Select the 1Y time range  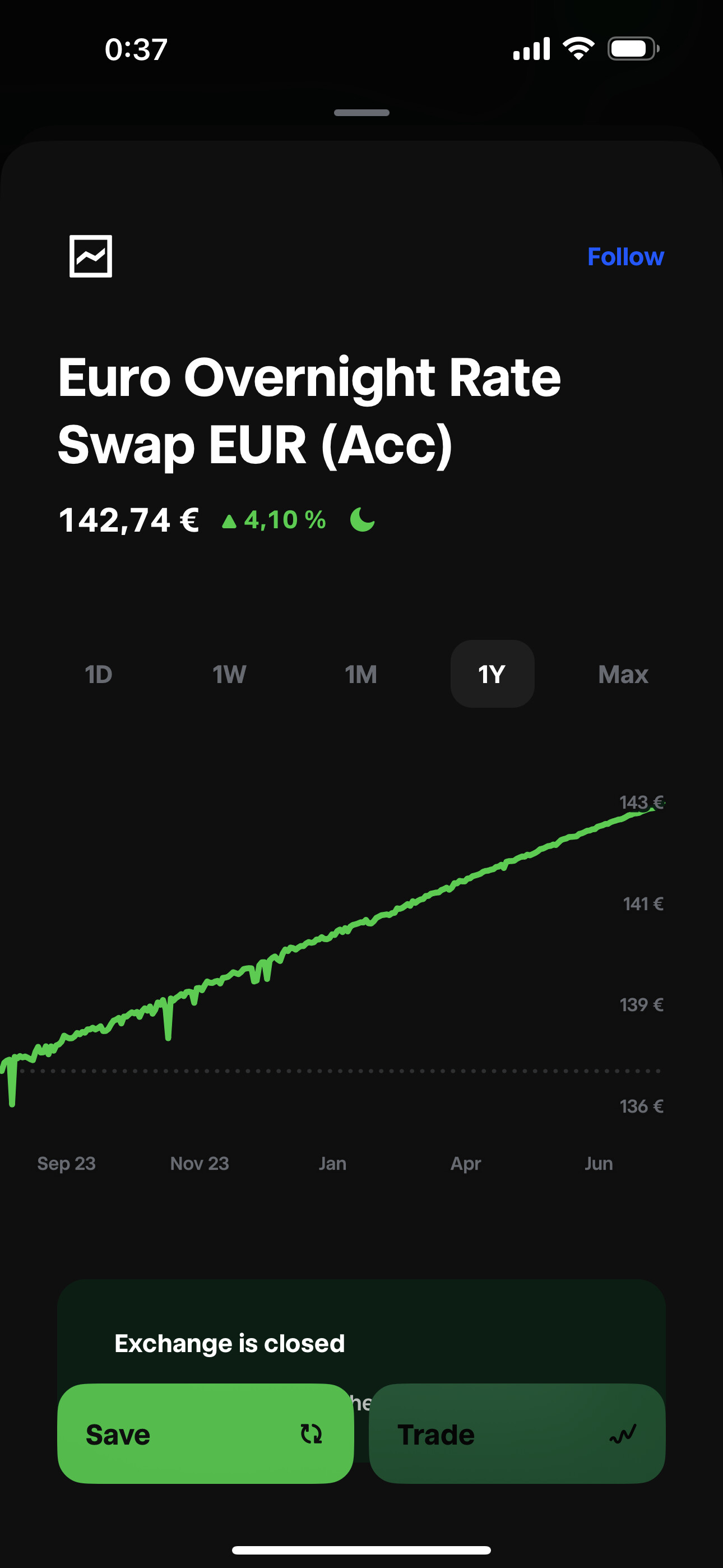(x=492, y=674)
